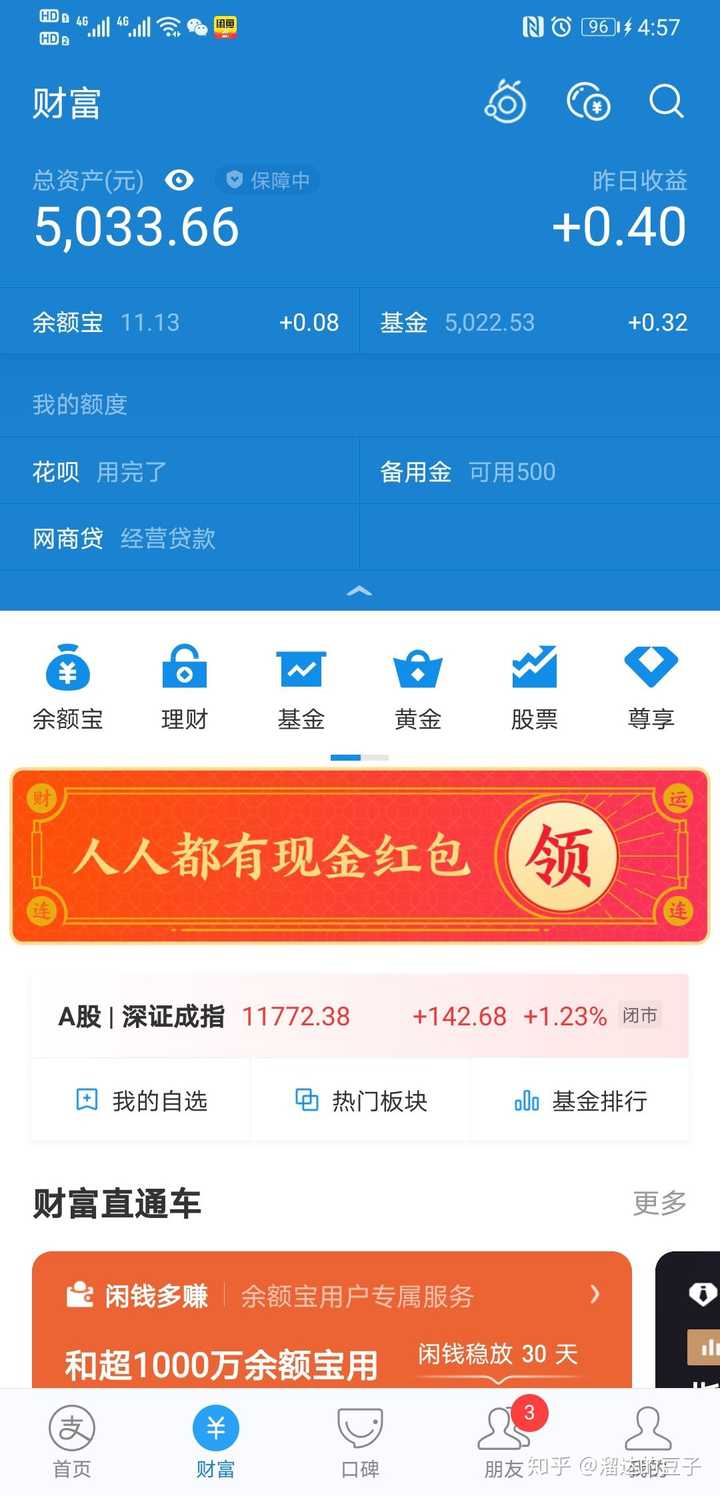Claim the 现金红包 banner
720x1496 pixels.
pyautogui.click(x=360, y=856)
